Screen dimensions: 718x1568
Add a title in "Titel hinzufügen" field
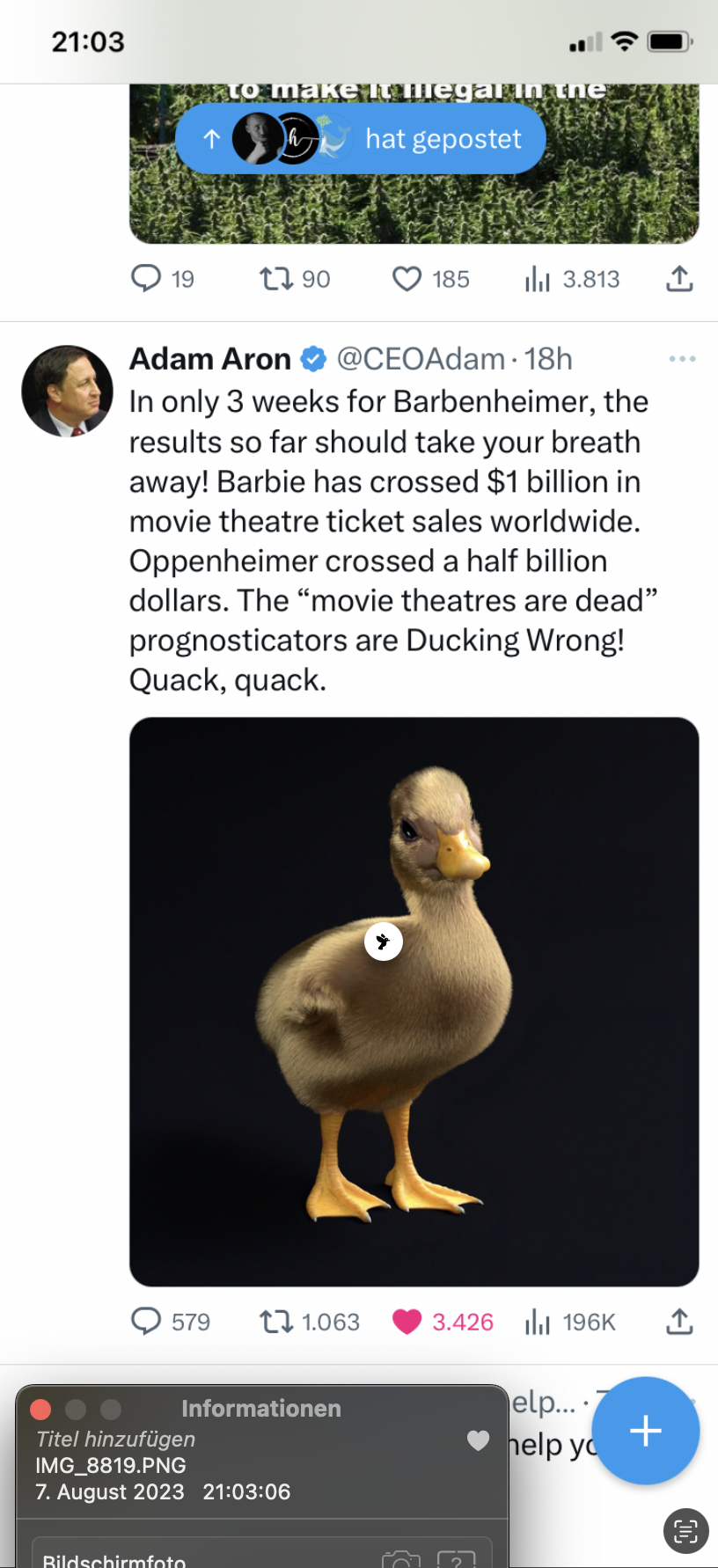[x=115, y=1440]
